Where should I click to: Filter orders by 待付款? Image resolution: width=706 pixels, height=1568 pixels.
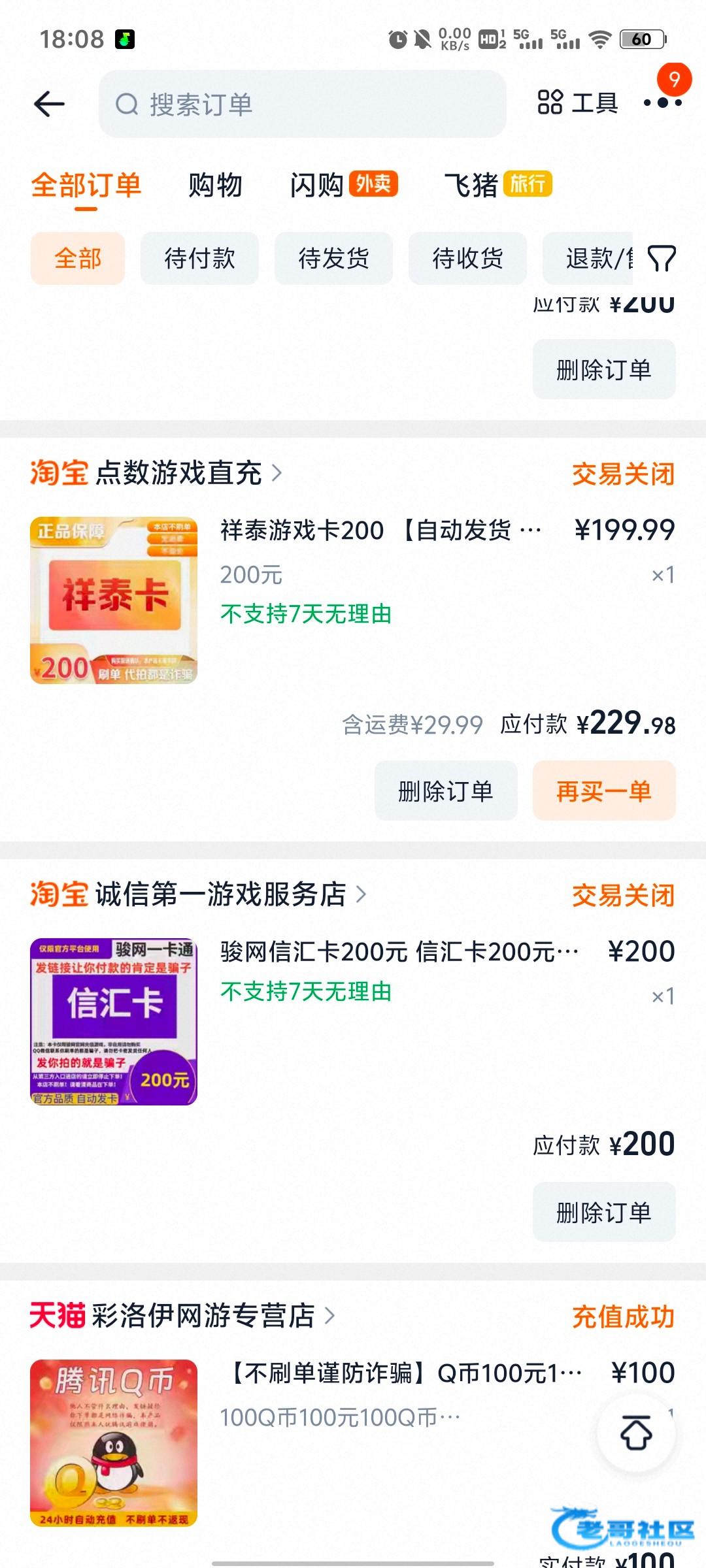tap(199, 258)
